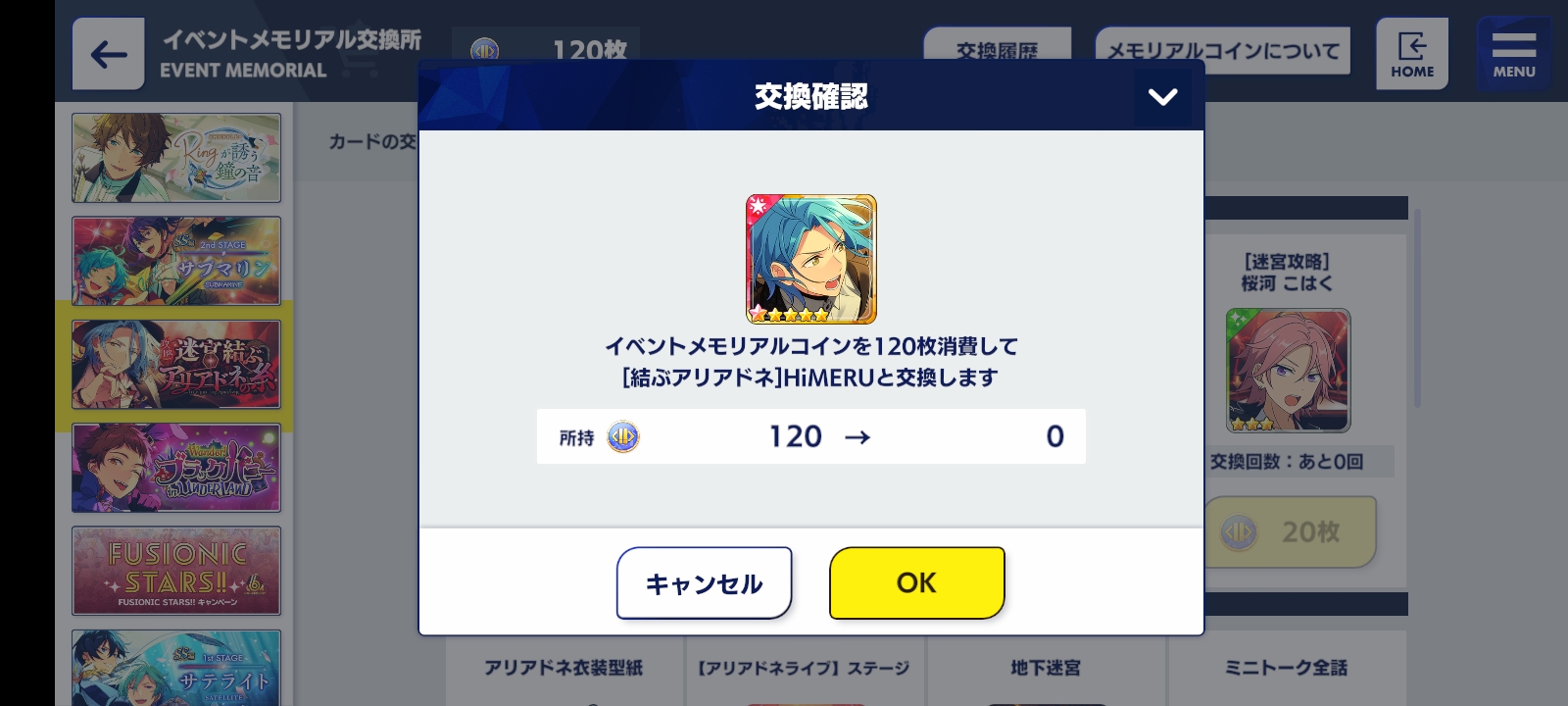Select the ブラックバニー Wonderland event banner
Screen dimensions: 1568x706
coord(176,468)
